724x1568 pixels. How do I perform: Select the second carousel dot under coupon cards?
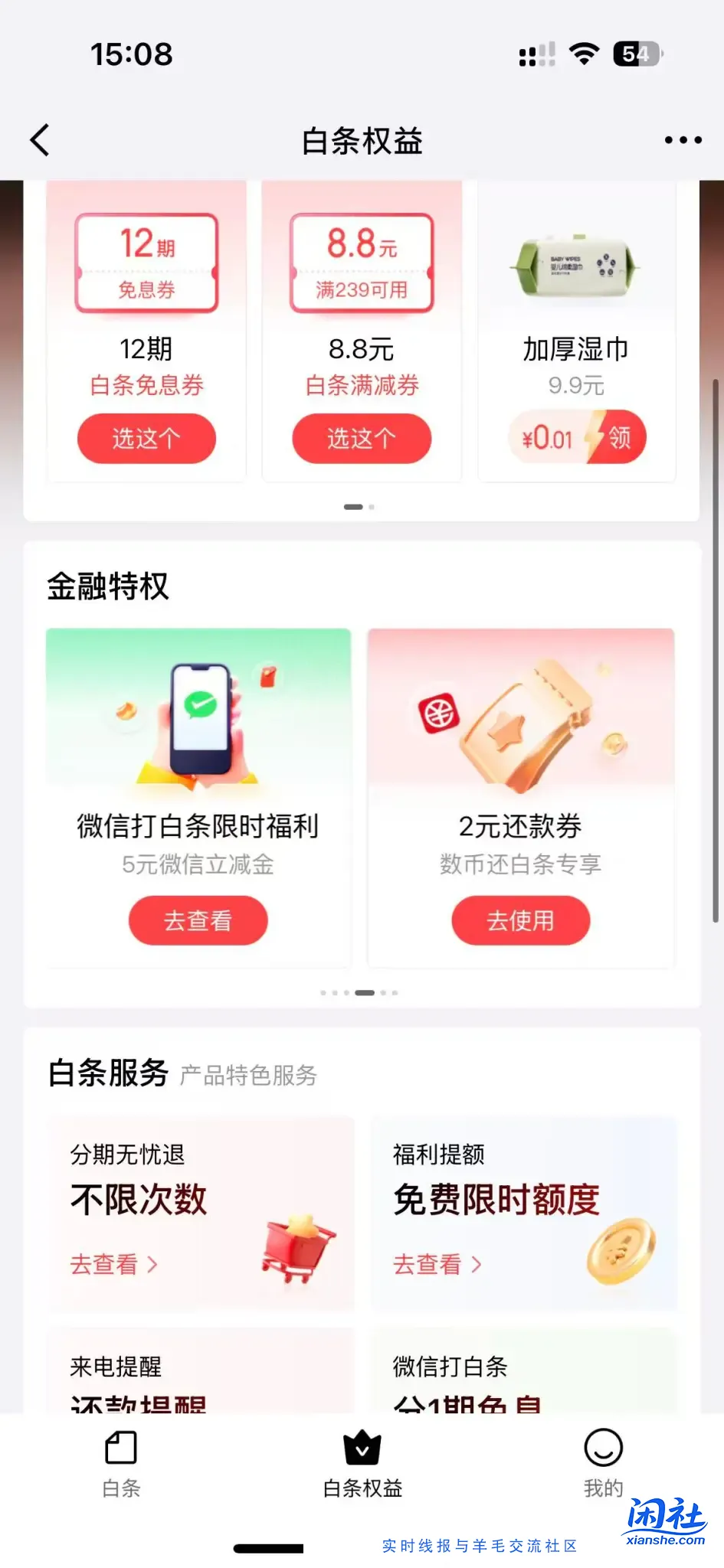pos(372,507)
